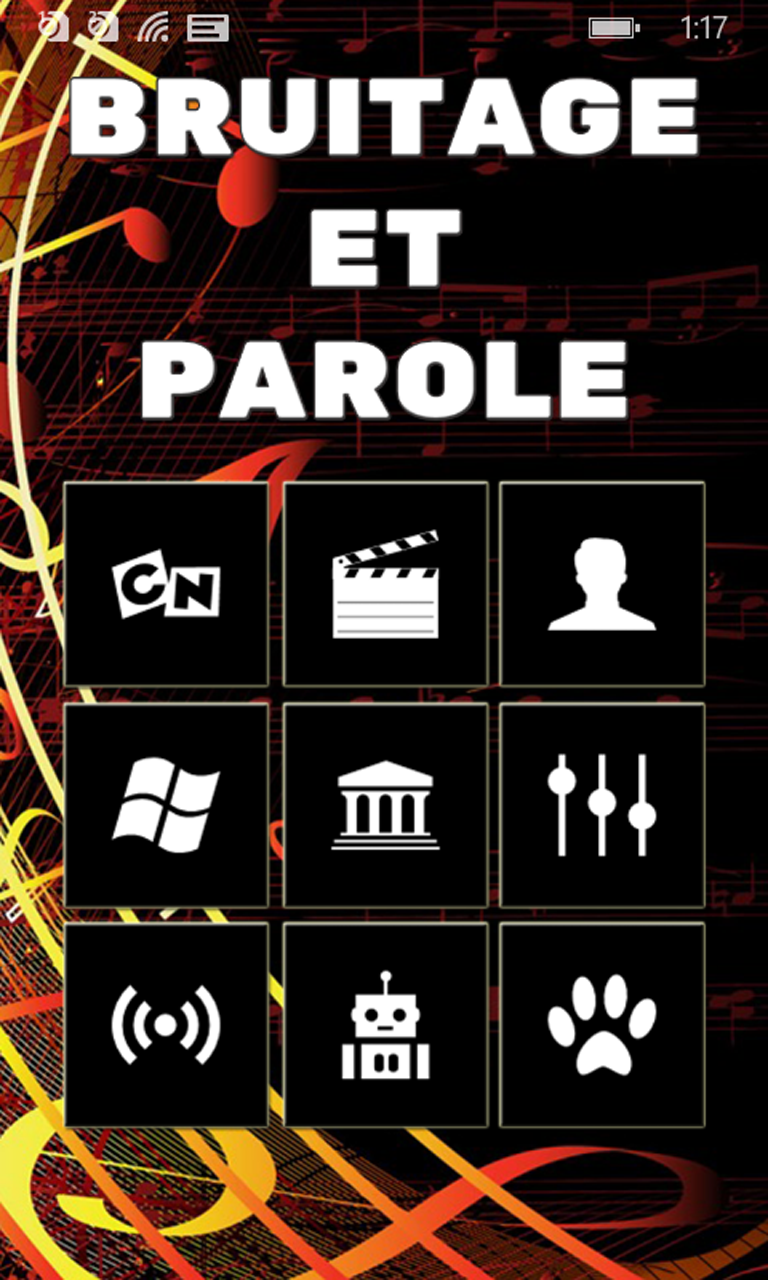Select the person silhouette tile
The height and width of the screenshot is (1280, 768).
pos(602,584)
